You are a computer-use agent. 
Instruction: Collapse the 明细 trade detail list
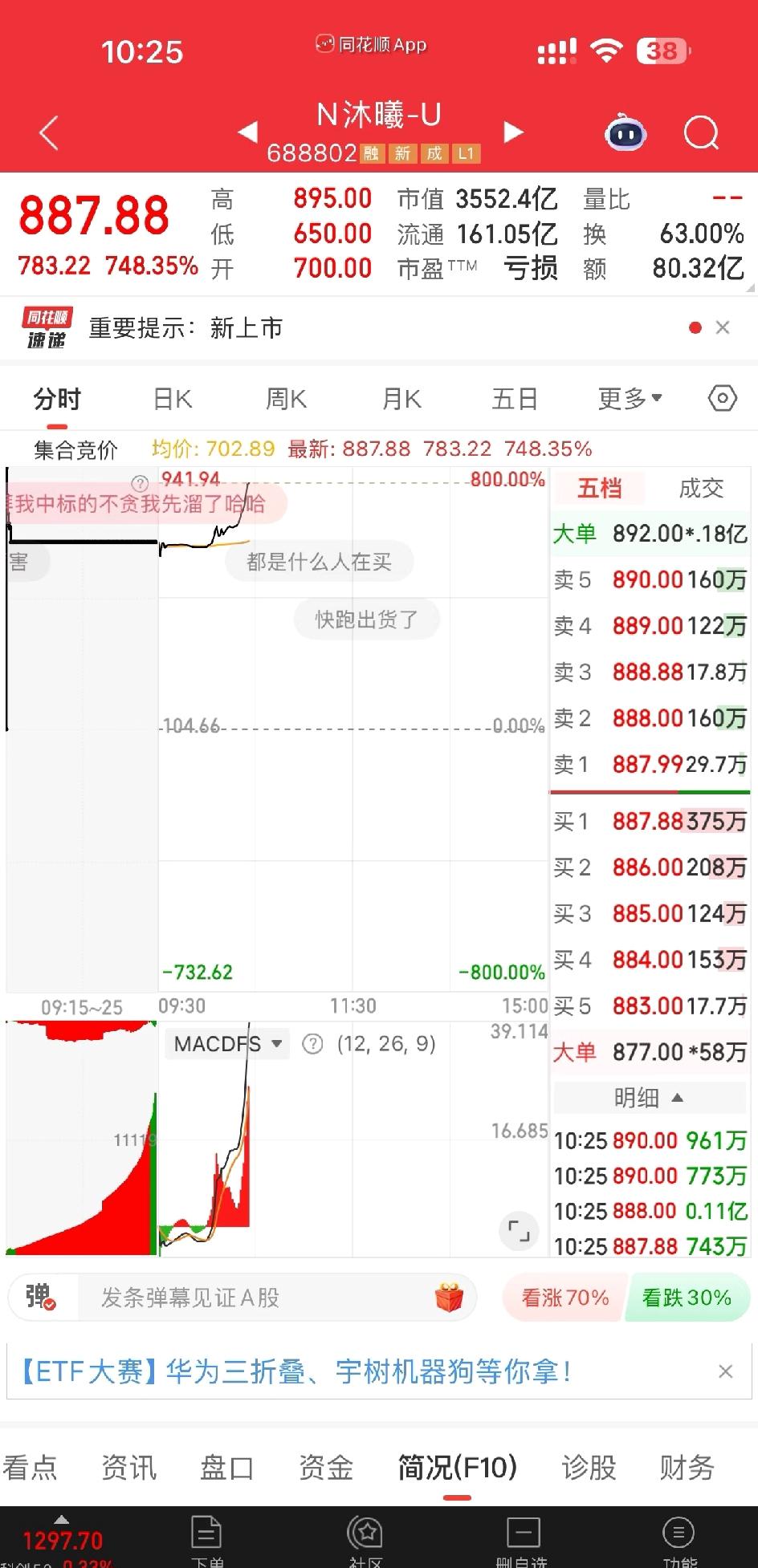point(649,1097)
